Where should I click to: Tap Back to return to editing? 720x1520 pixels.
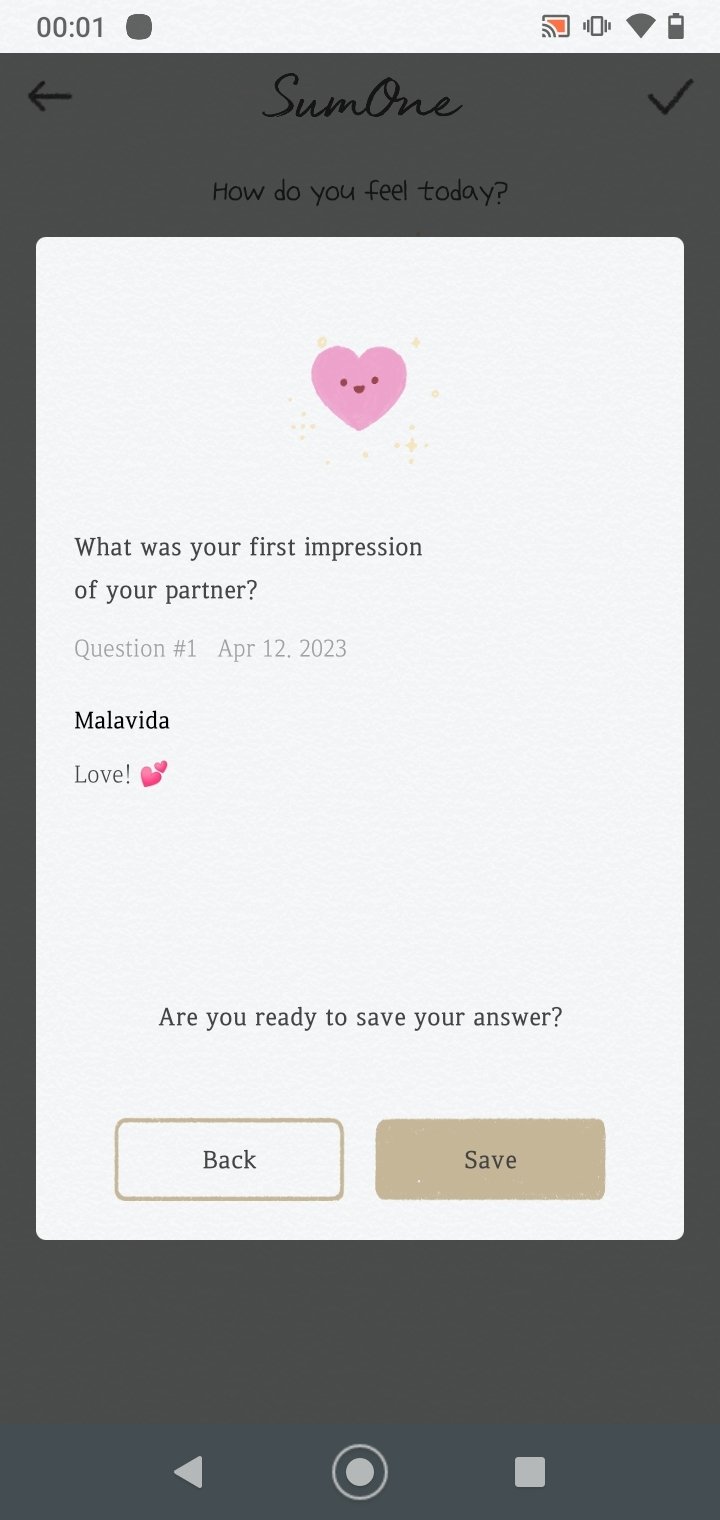pyautogui.click(x=229, y=1159)
